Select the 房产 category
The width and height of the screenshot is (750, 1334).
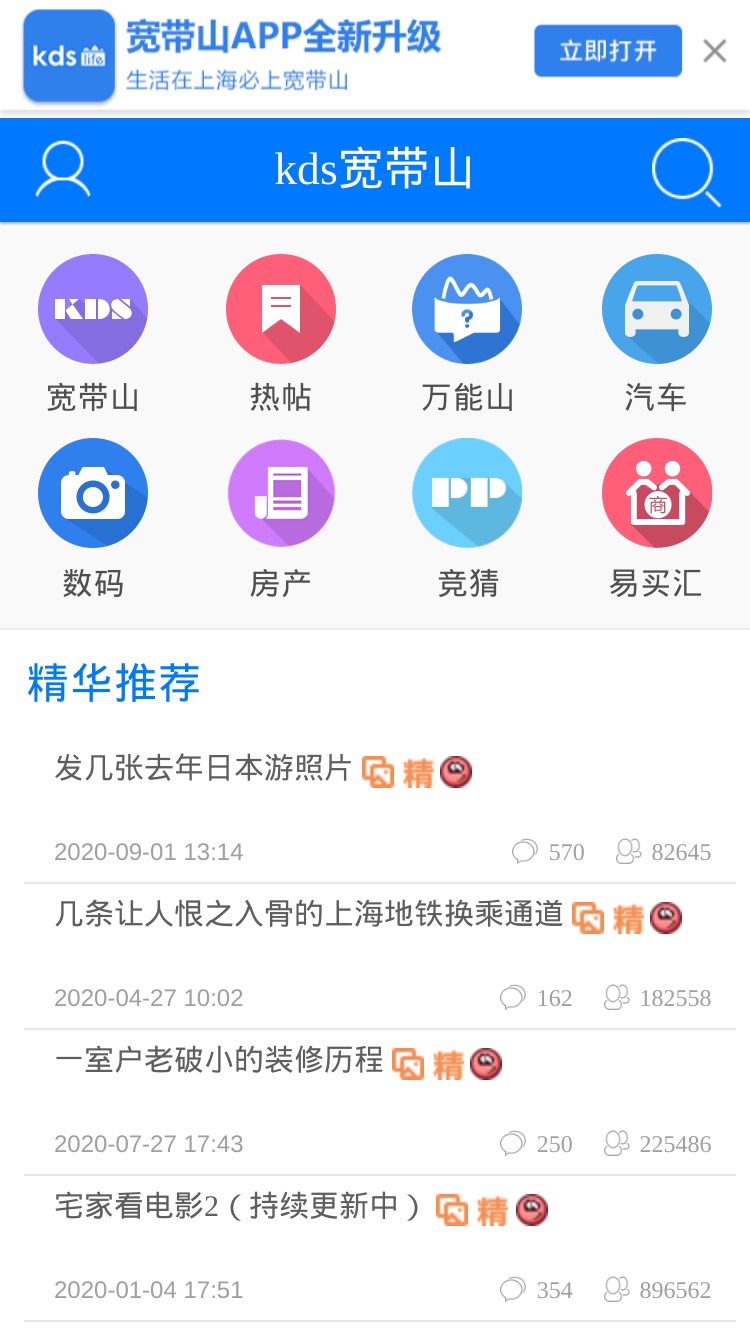(281, 518)
